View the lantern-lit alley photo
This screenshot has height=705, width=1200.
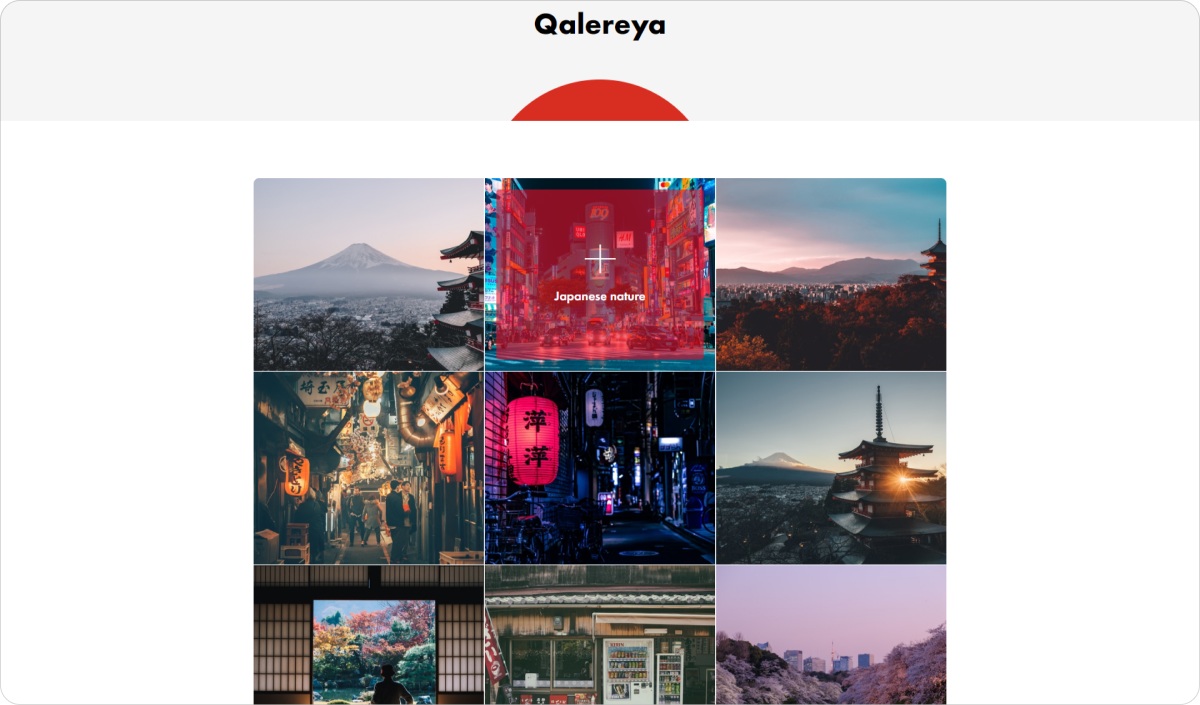pos(368,468)
